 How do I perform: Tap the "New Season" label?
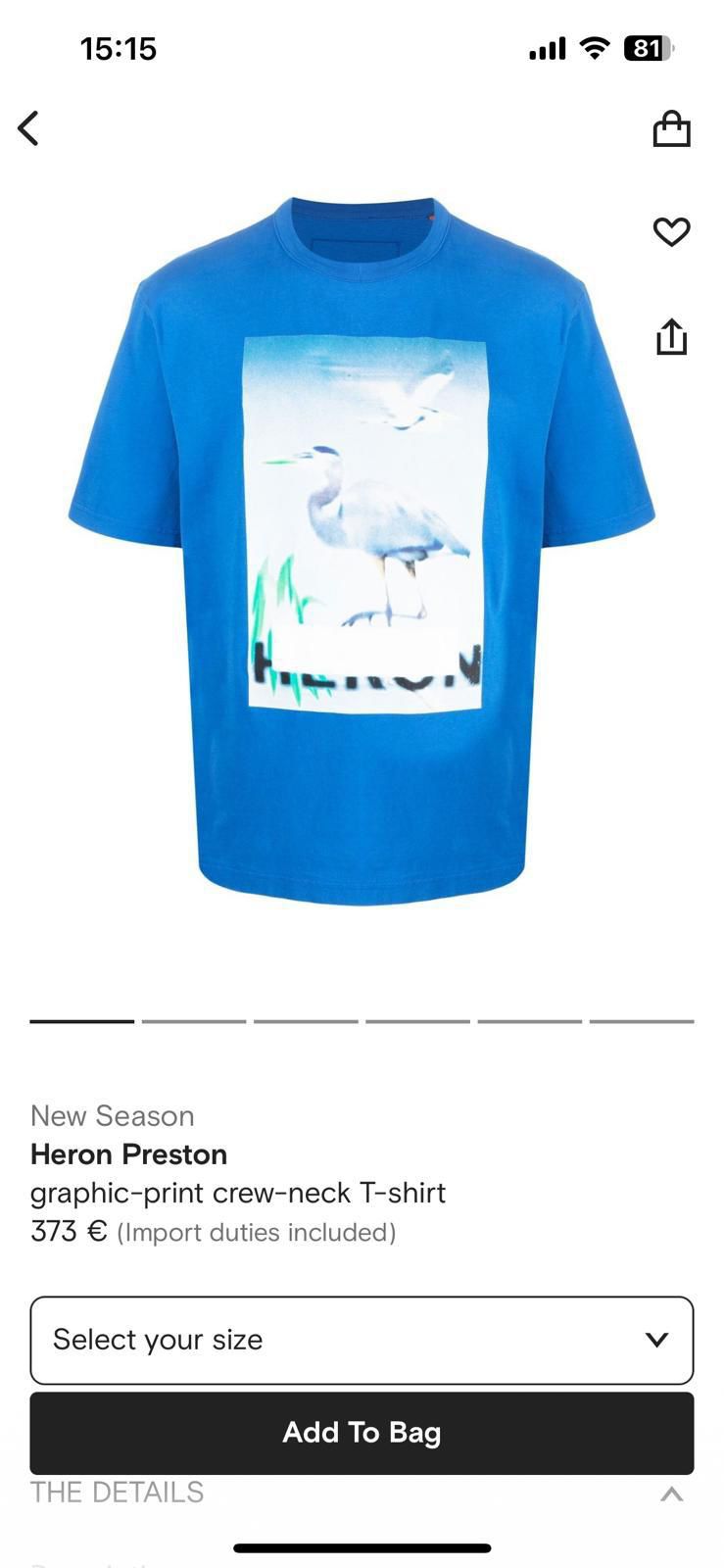coord(112,1115)
